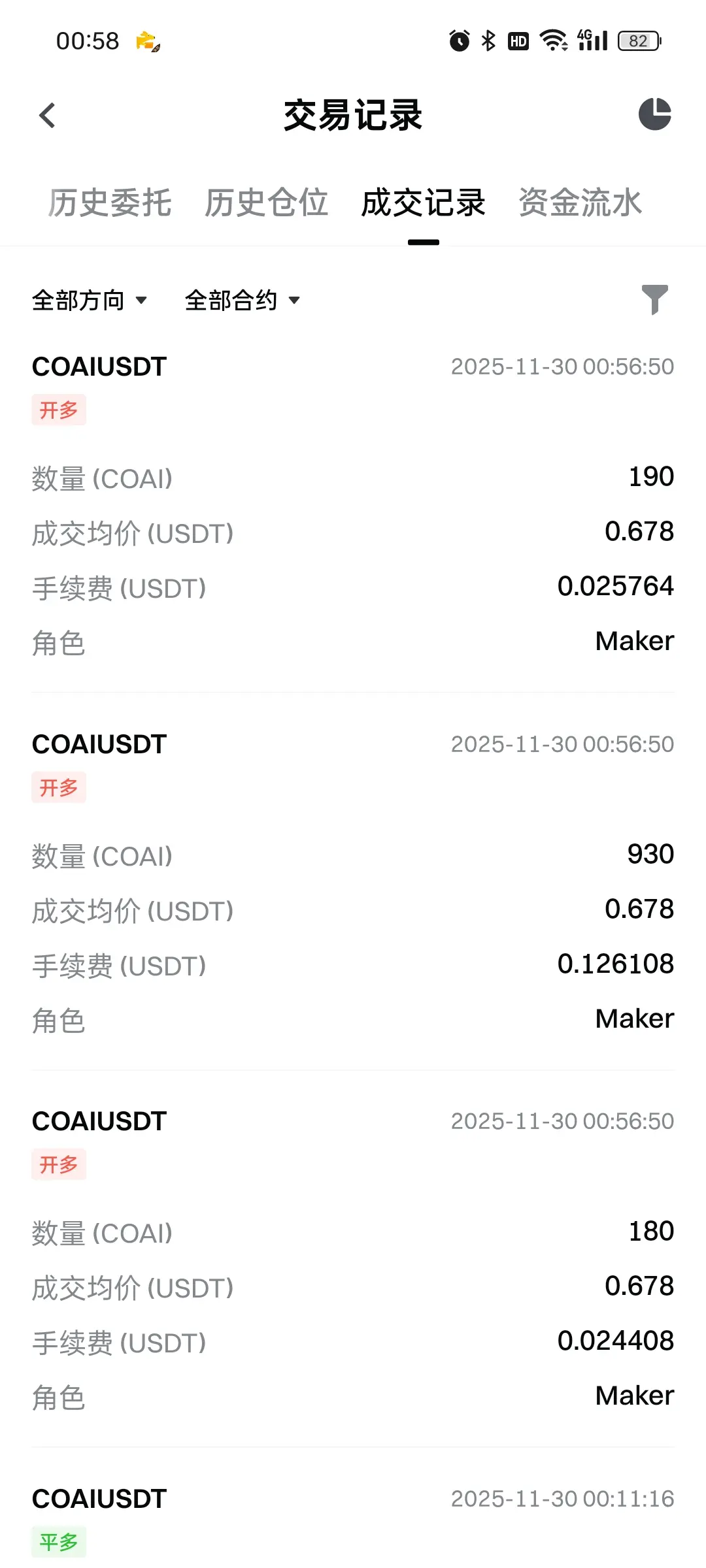Select the 成交记录 tab
Image resolution: width=706 pixels, height=1568 pixels.
424,202
